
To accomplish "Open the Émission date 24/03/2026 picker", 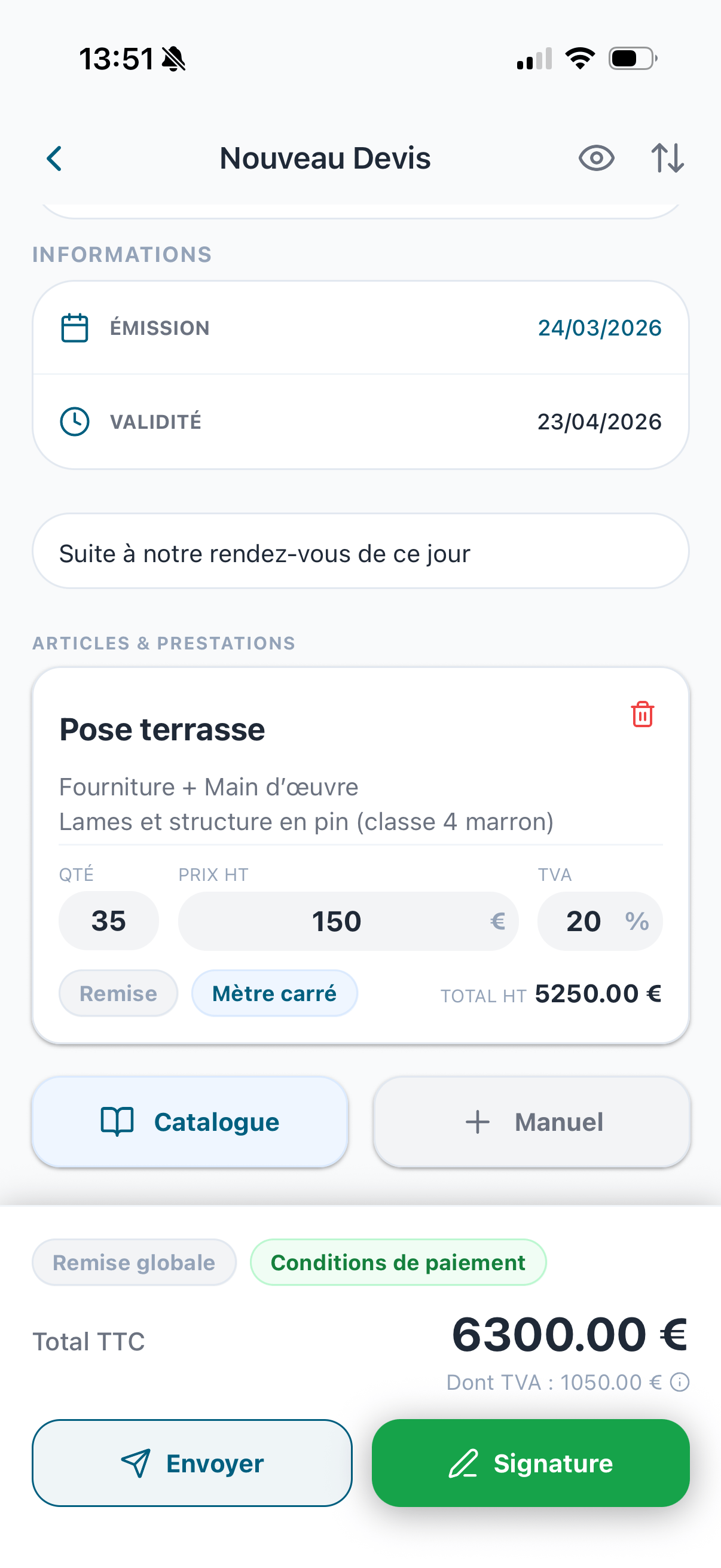I will coord(599,328).
